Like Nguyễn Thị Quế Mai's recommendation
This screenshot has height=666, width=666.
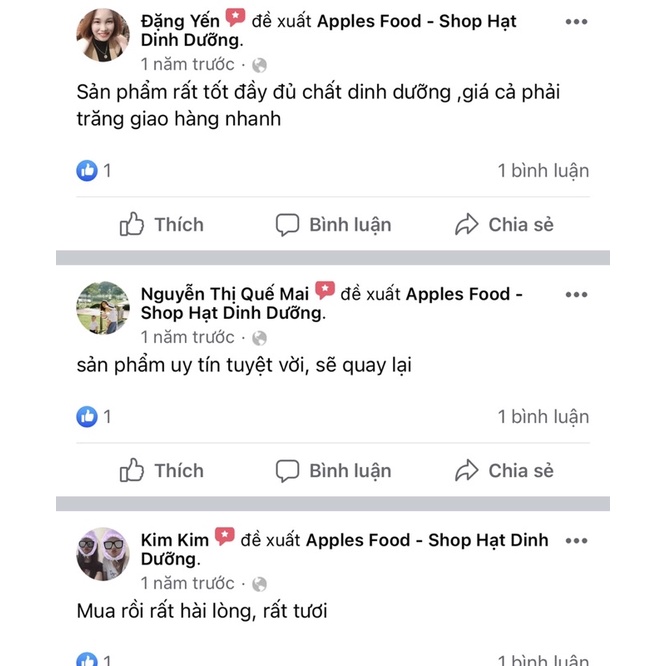click(x=161, y=471)
